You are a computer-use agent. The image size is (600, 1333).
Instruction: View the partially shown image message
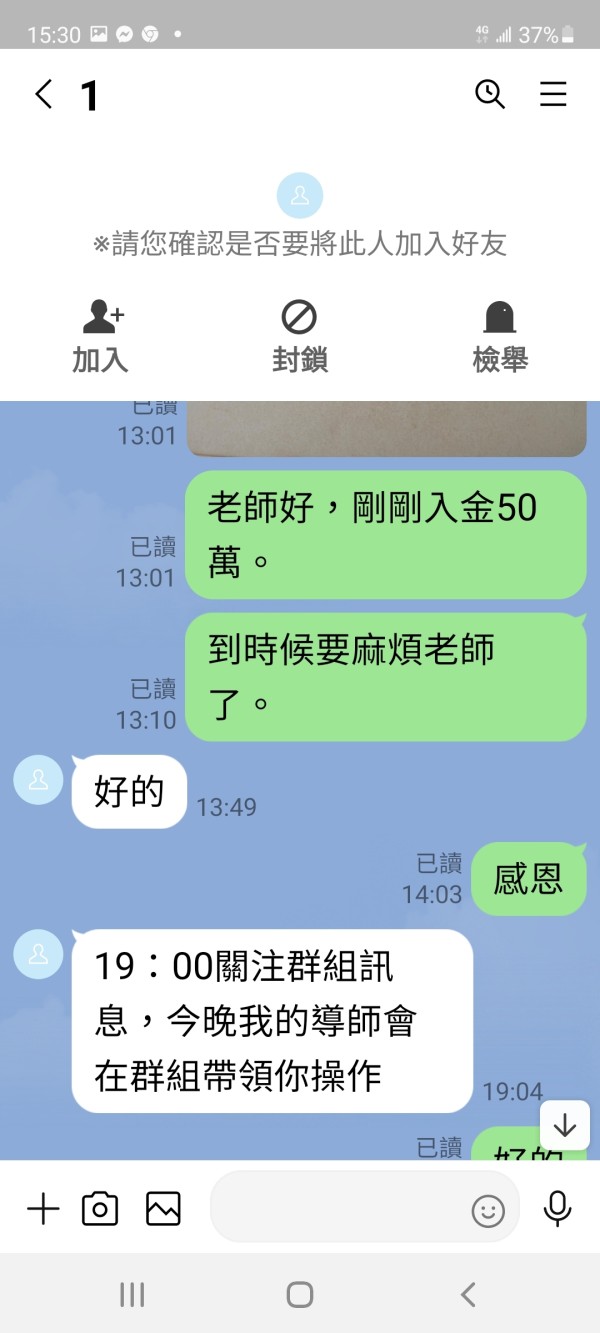point(386,428)
